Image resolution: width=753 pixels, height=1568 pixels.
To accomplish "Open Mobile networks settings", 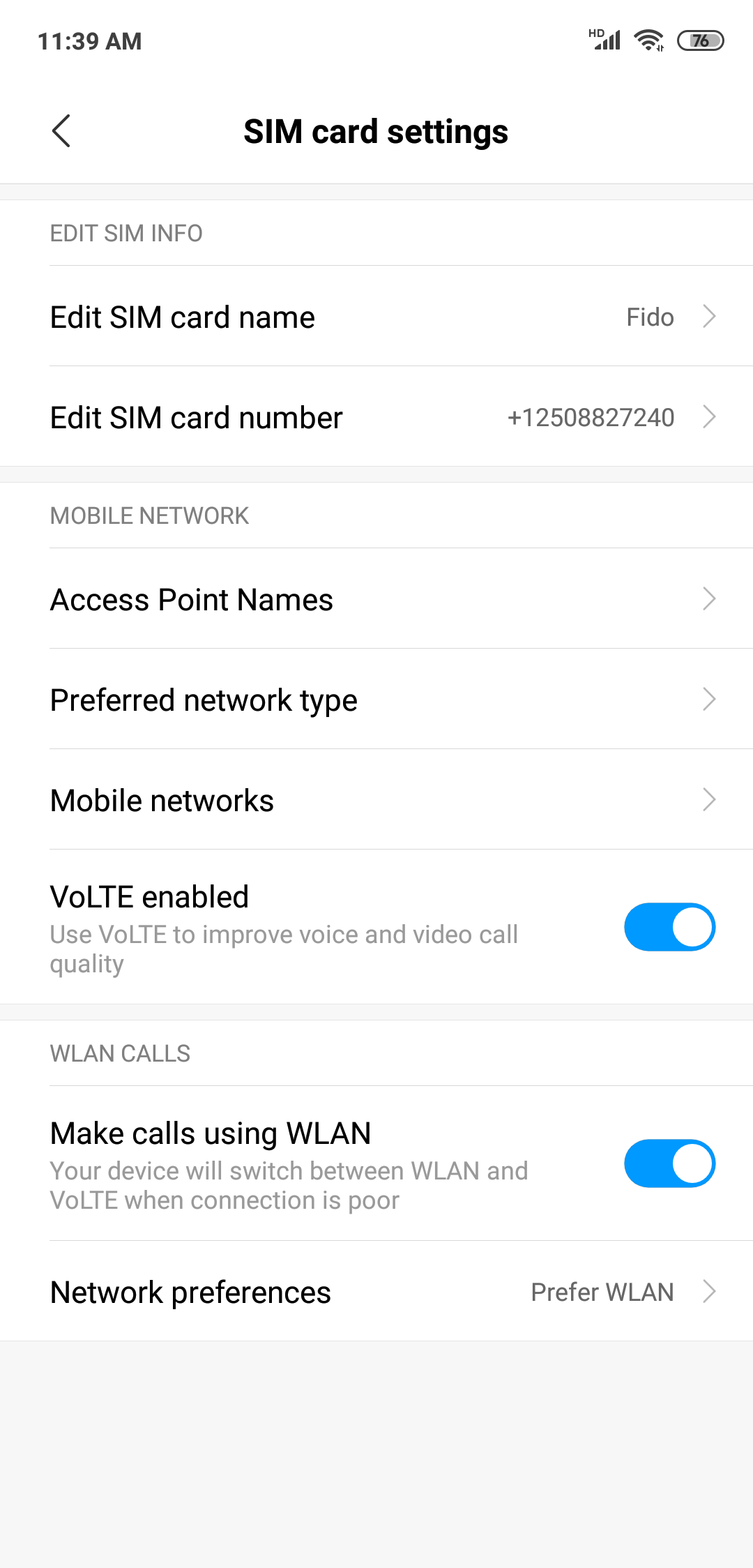I will [x=376, y=800].
